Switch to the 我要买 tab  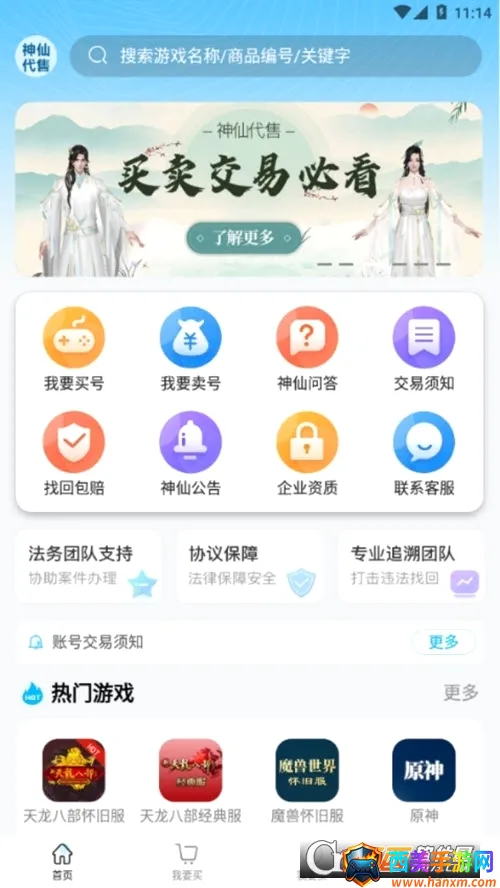[x=187, y=862]
